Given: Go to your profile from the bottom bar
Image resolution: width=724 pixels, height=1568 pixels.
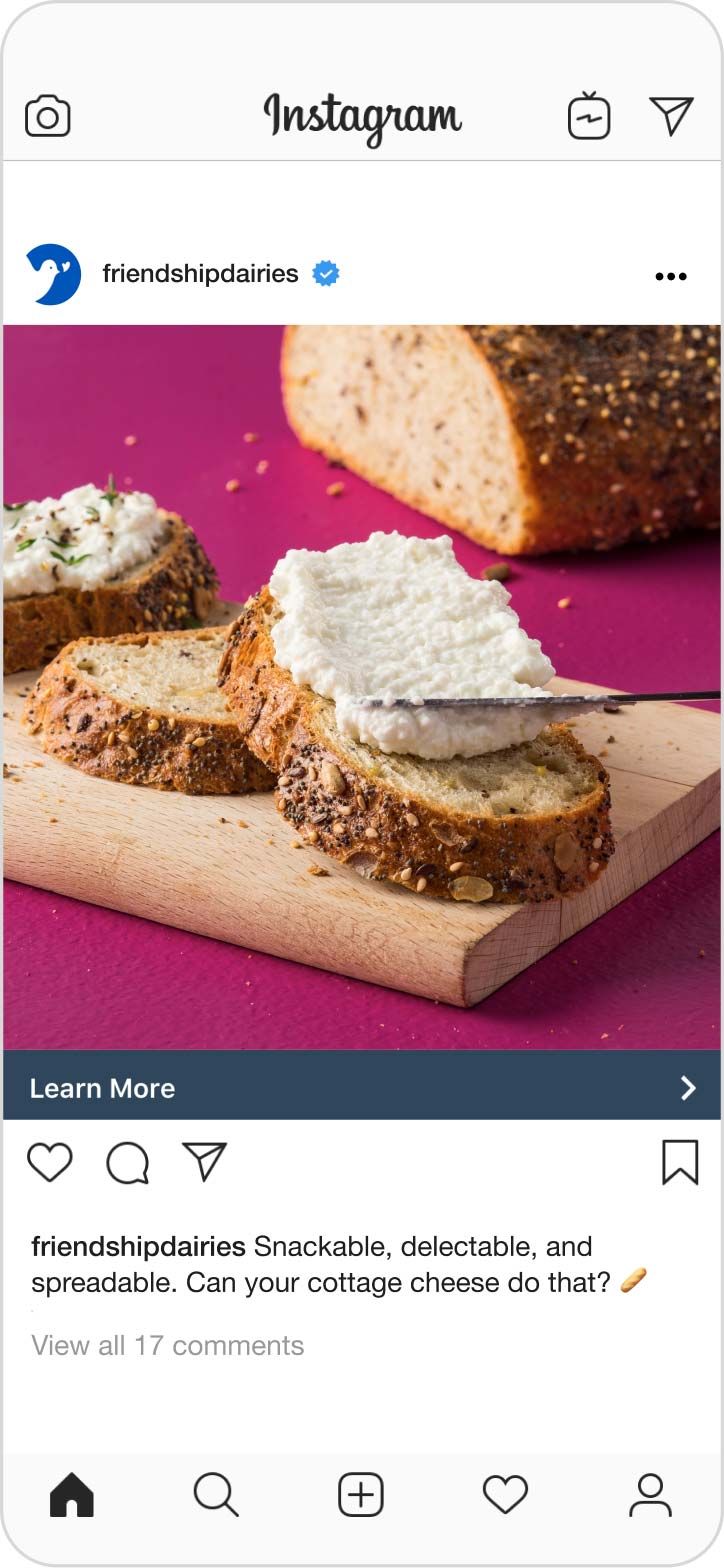Looking at the screenshot, I should 651,1495.
